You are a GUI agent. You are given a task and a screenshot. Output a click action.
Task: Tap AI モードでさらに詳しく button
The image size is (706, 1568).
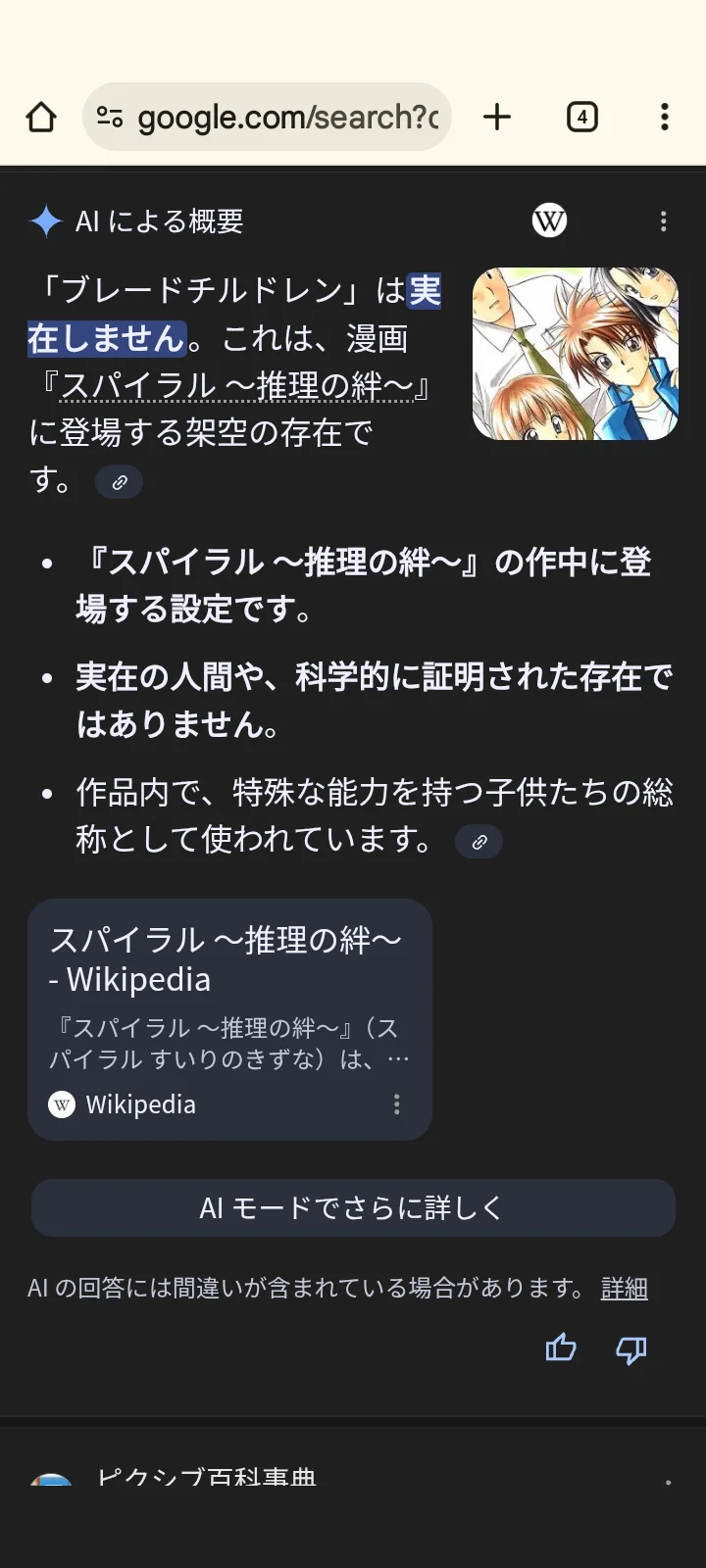pyautogui.click(x=353, y=1207)
